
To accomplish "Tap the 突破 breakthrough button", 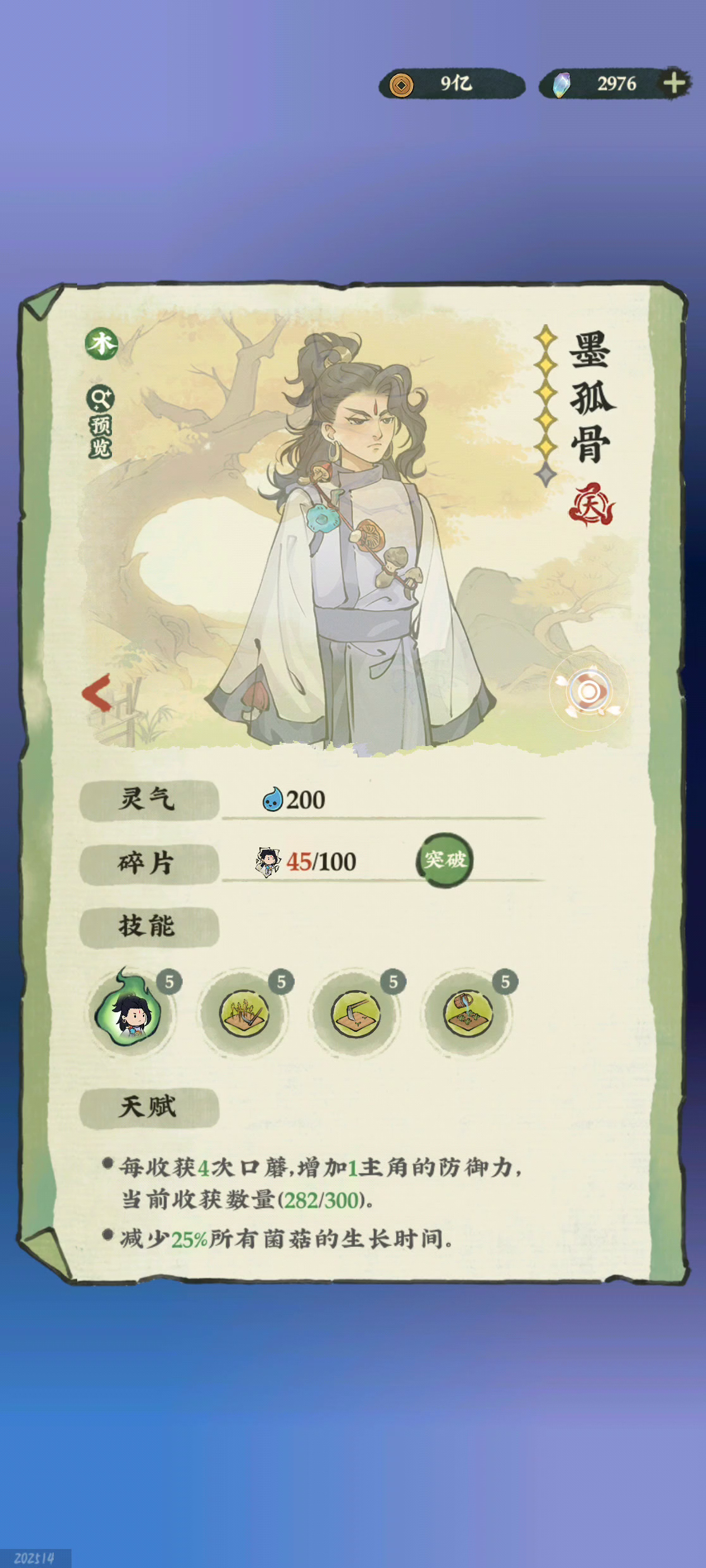I will pyautogui.click(x=445, y=860).
